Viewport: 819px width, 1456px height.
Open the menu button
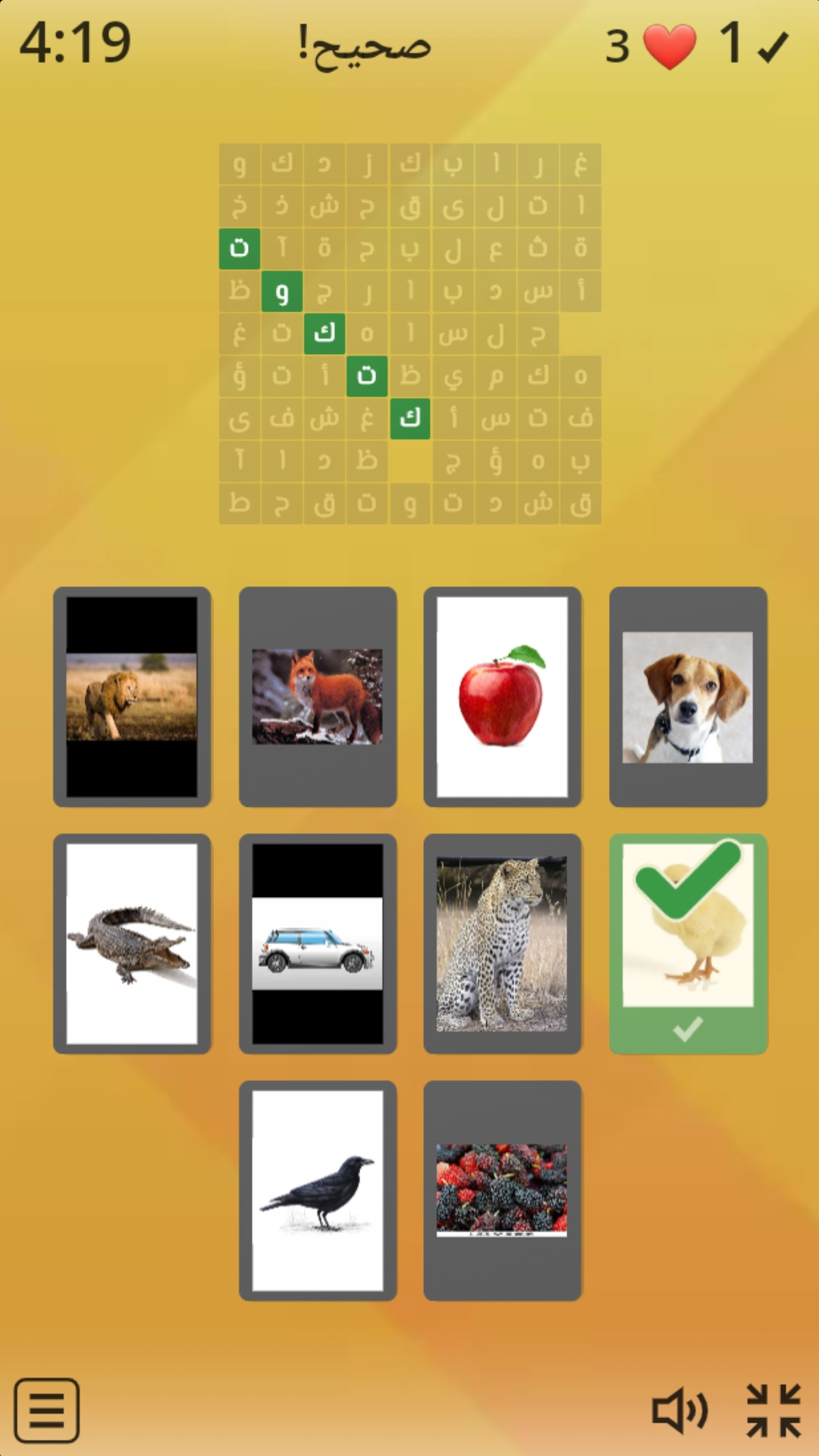point(47,1410)
